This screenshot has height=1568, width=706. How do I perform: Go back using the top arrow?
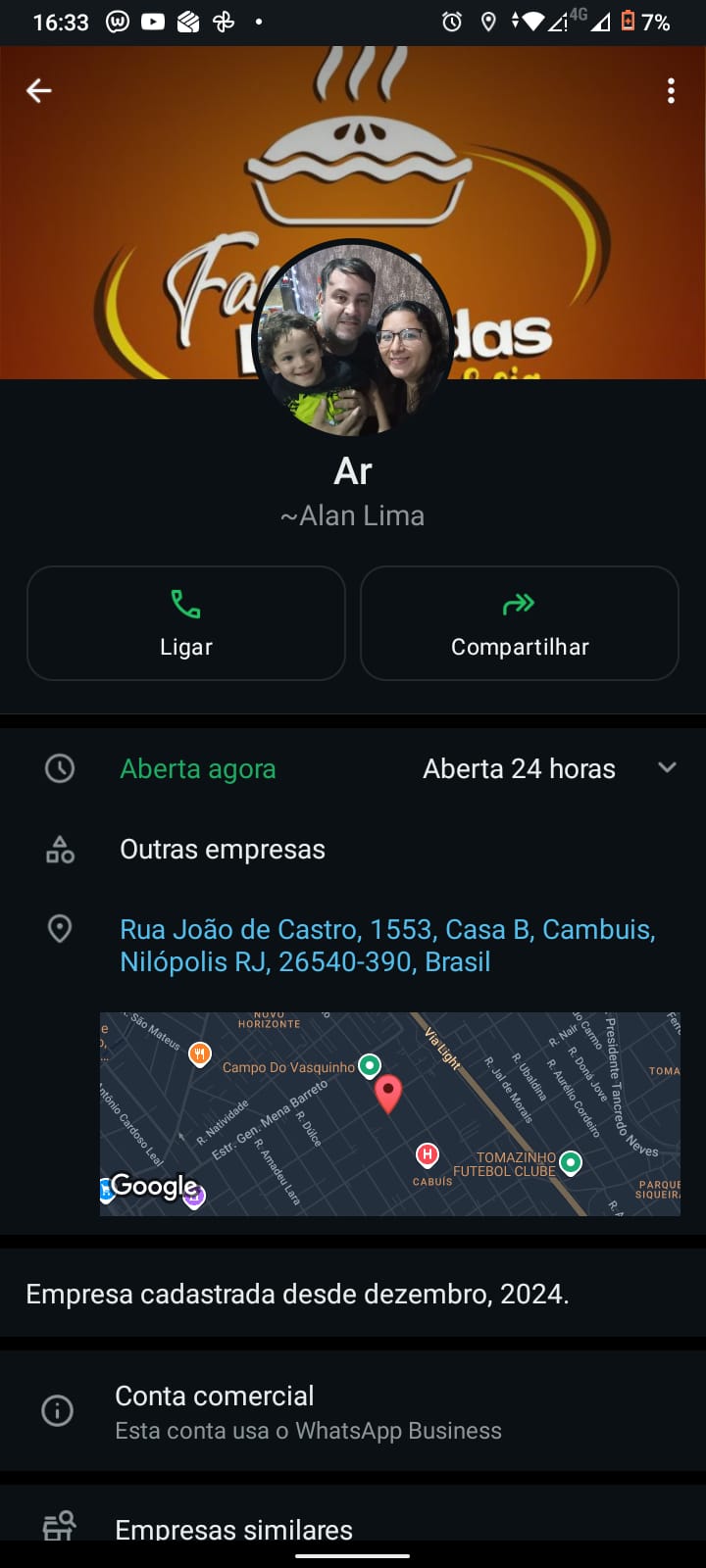pyautogui.click(x=39, y=91)
